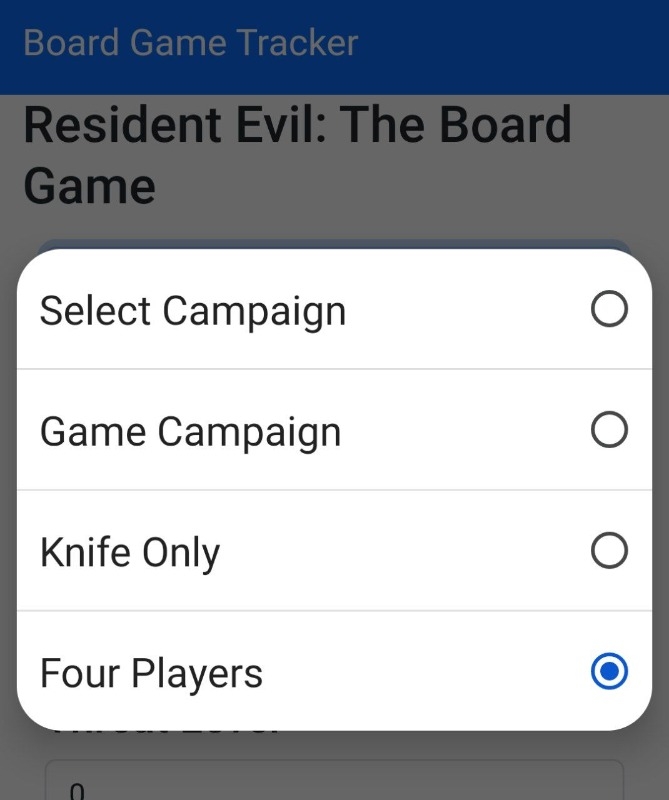Pick the Knife Only campaign
This screenshot has height=800, width=669.
click(x=334, y=552)
